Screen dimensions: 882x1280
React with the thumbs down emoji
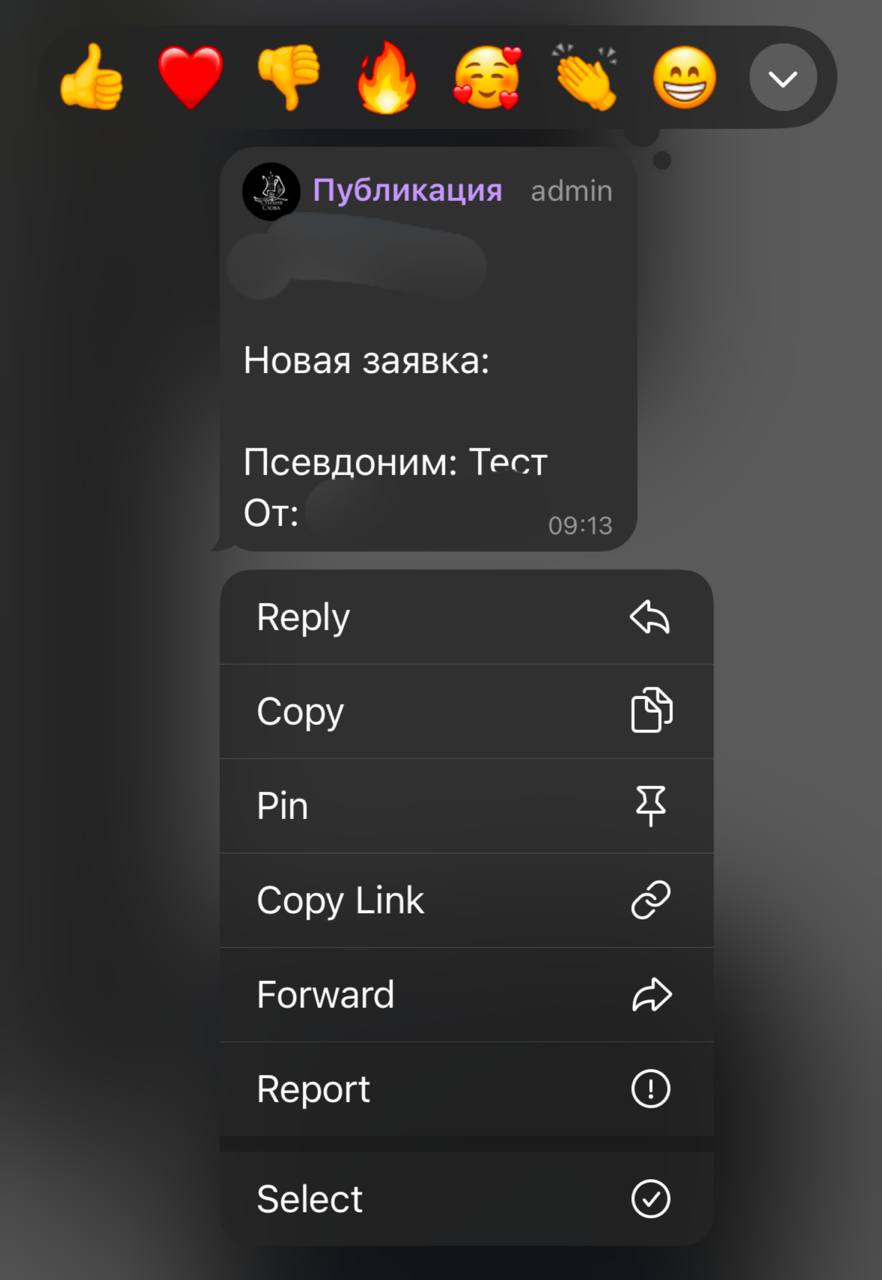288,77
